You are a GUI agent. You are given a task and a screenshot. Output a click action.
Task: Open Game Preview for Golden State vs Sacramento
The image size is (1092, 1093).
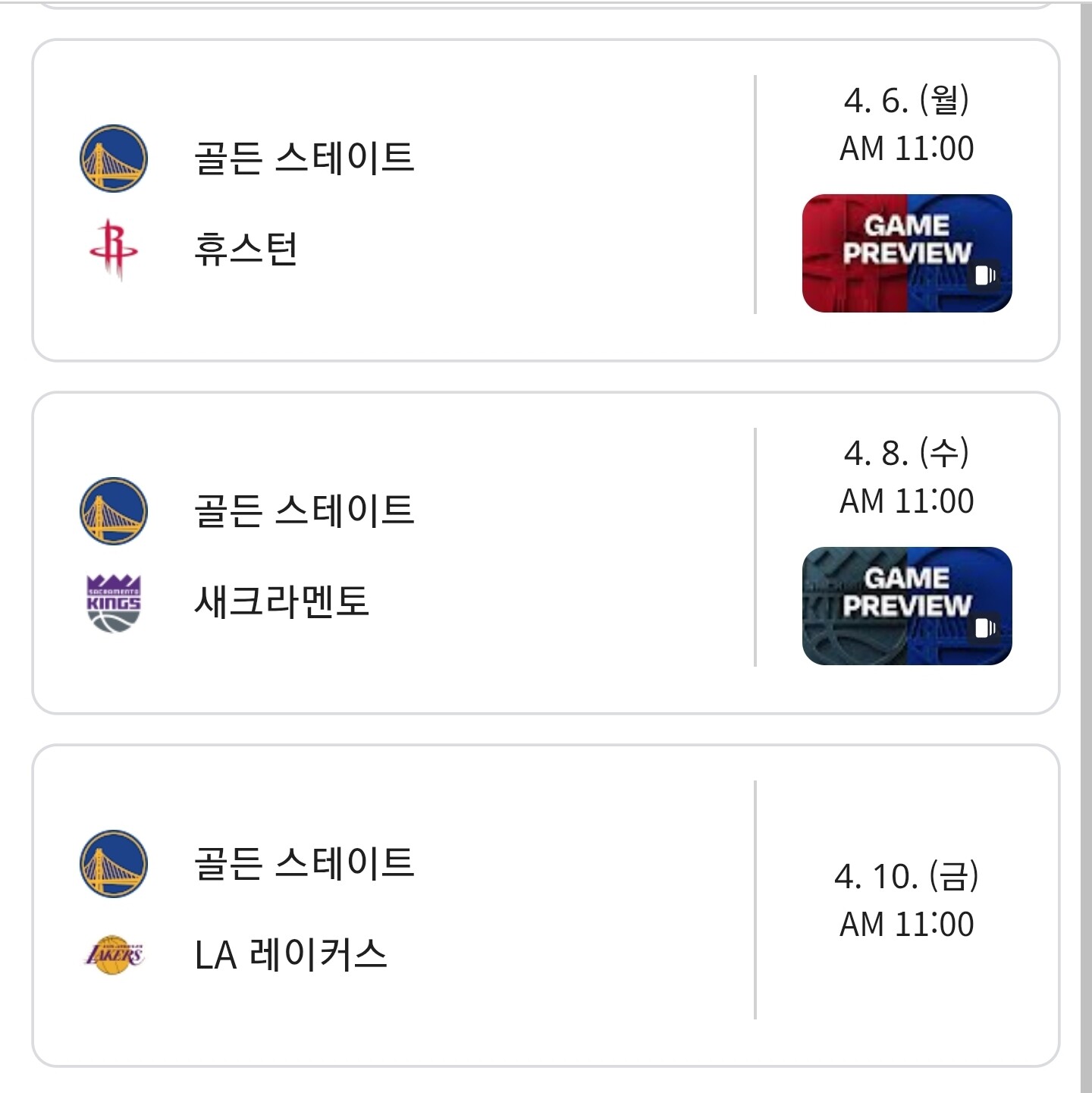906,606
